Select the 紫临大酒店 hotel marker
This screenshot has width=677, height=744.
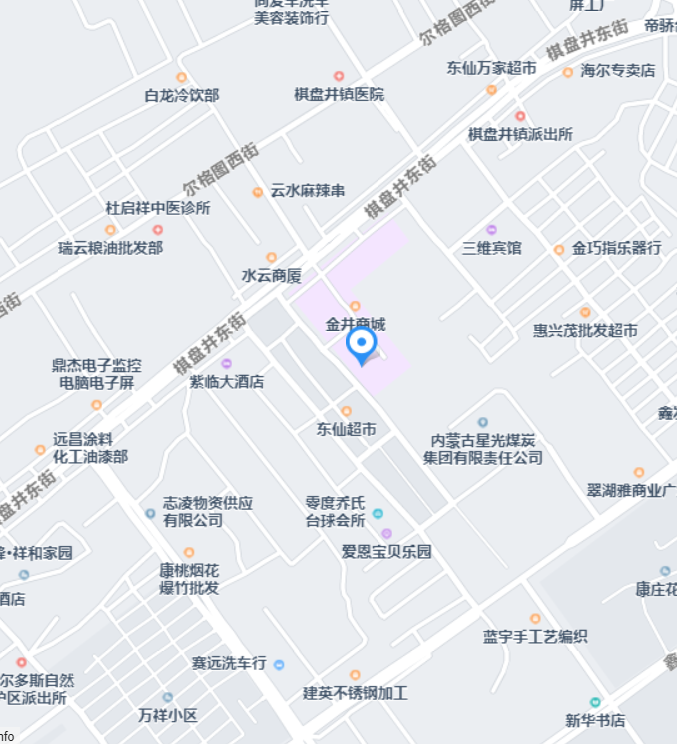point(227,364)
